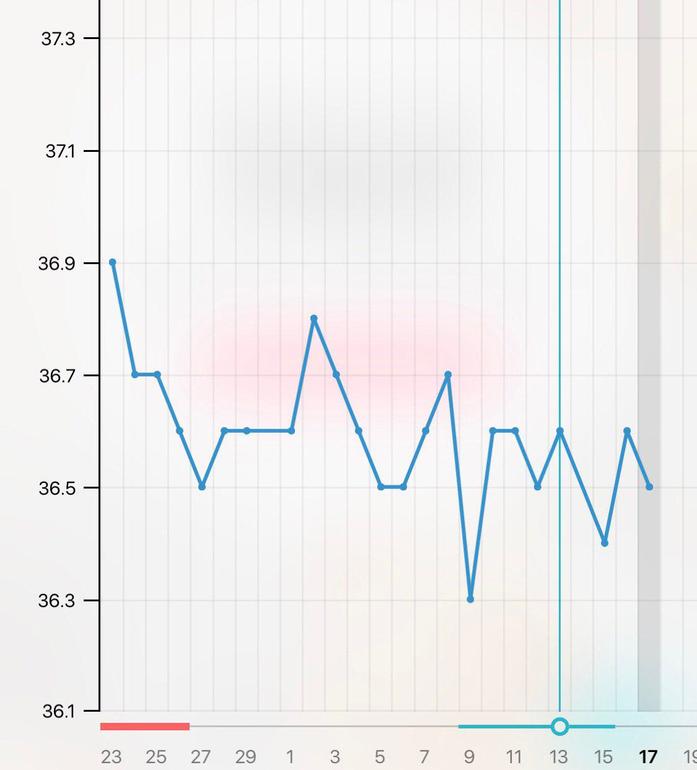Select the 36.9 reading on day 23

pos(112,262)
